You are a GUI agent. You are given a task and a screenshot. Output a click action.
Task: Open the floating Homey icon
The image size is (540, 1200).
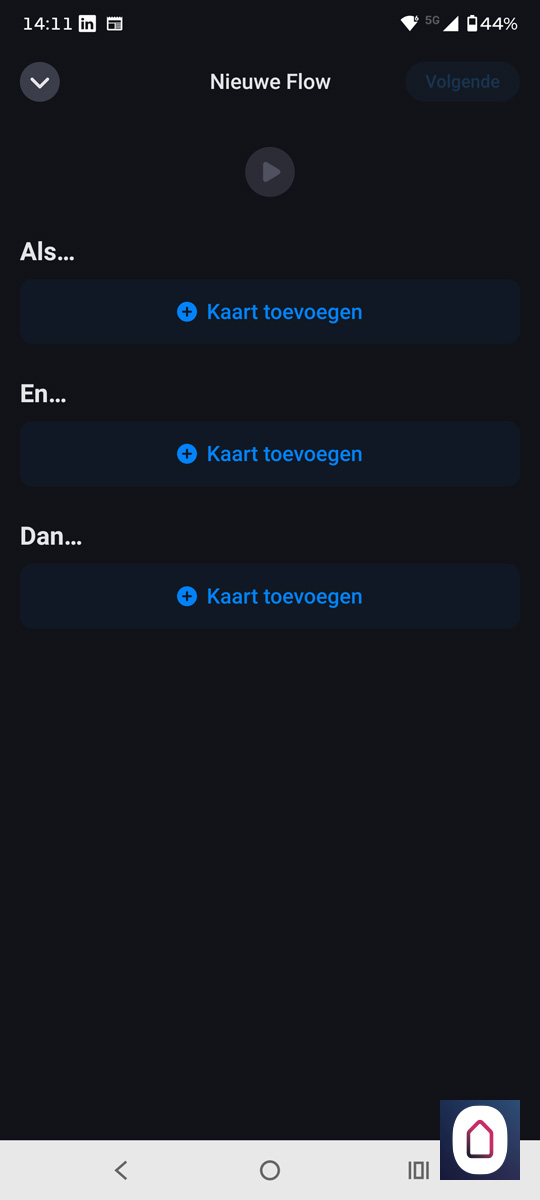tap(480, 1140)
